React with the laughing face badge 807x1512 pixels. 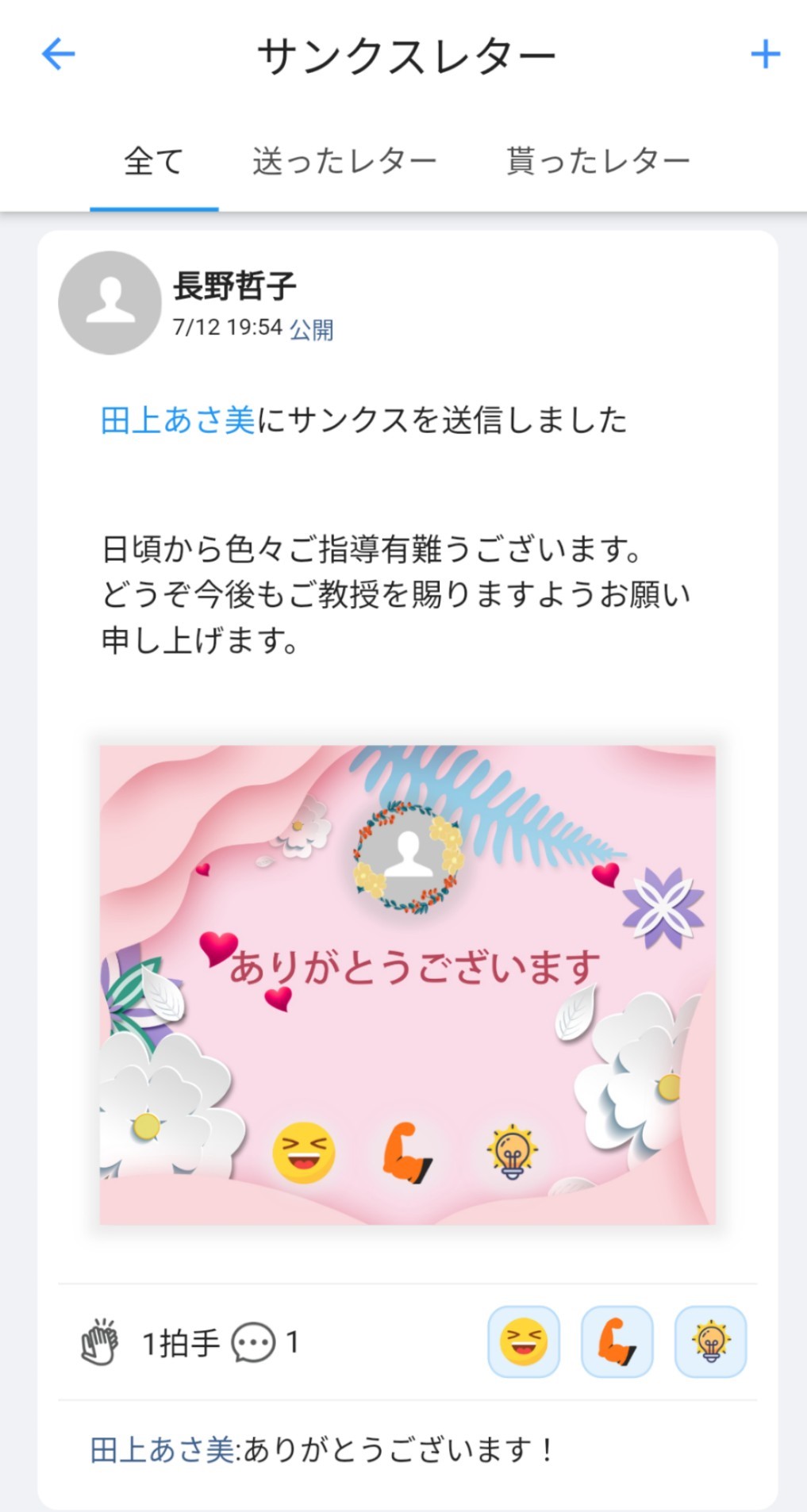click(x=524, y=1342)
